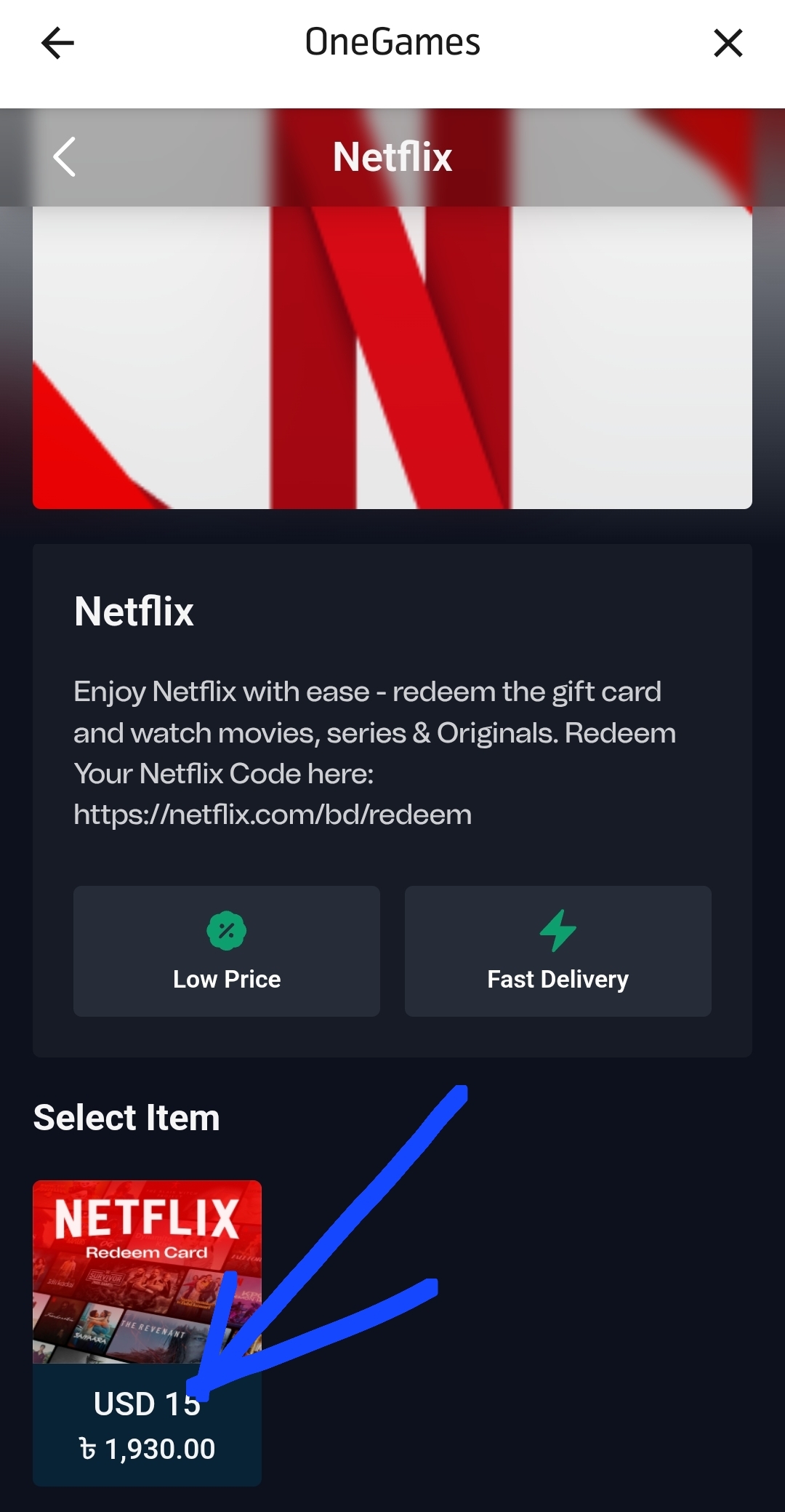
Task: Collapse the Select Item section
Action: [127, 1117]
